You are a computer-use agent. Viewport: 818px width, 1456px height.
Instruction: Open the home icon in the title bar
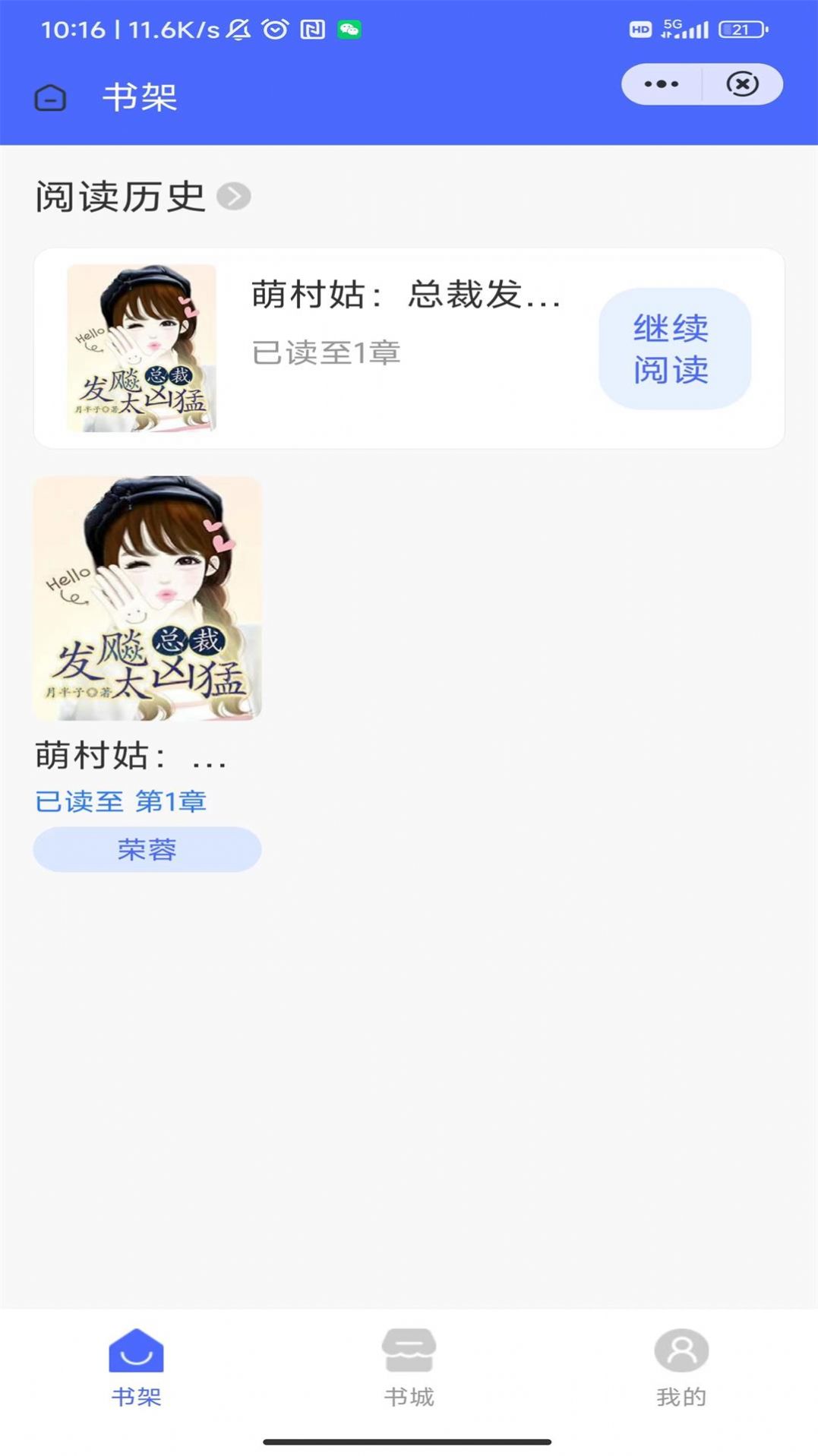[50, 97]
